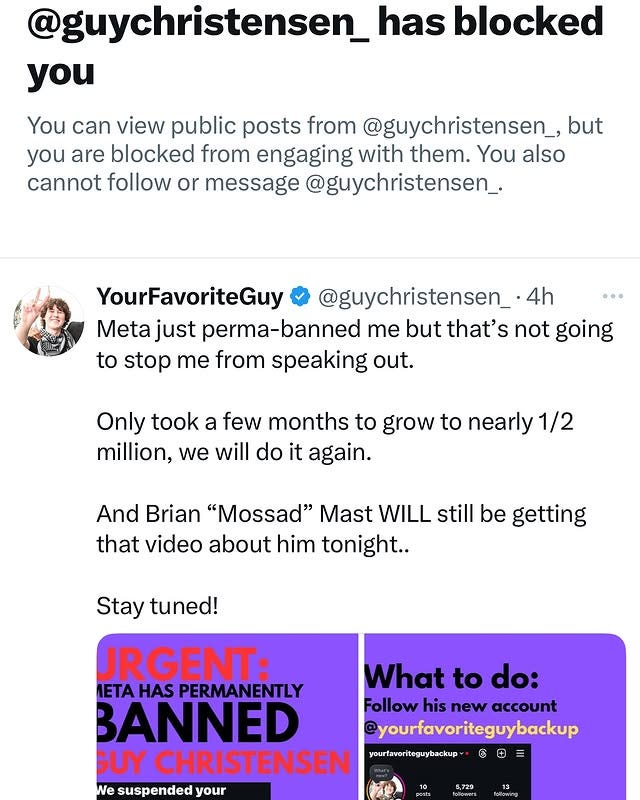Tap the YourFavoriteGuy display name
The width and height of the screenshot is (640, 800).
click(x=190, y=297)
